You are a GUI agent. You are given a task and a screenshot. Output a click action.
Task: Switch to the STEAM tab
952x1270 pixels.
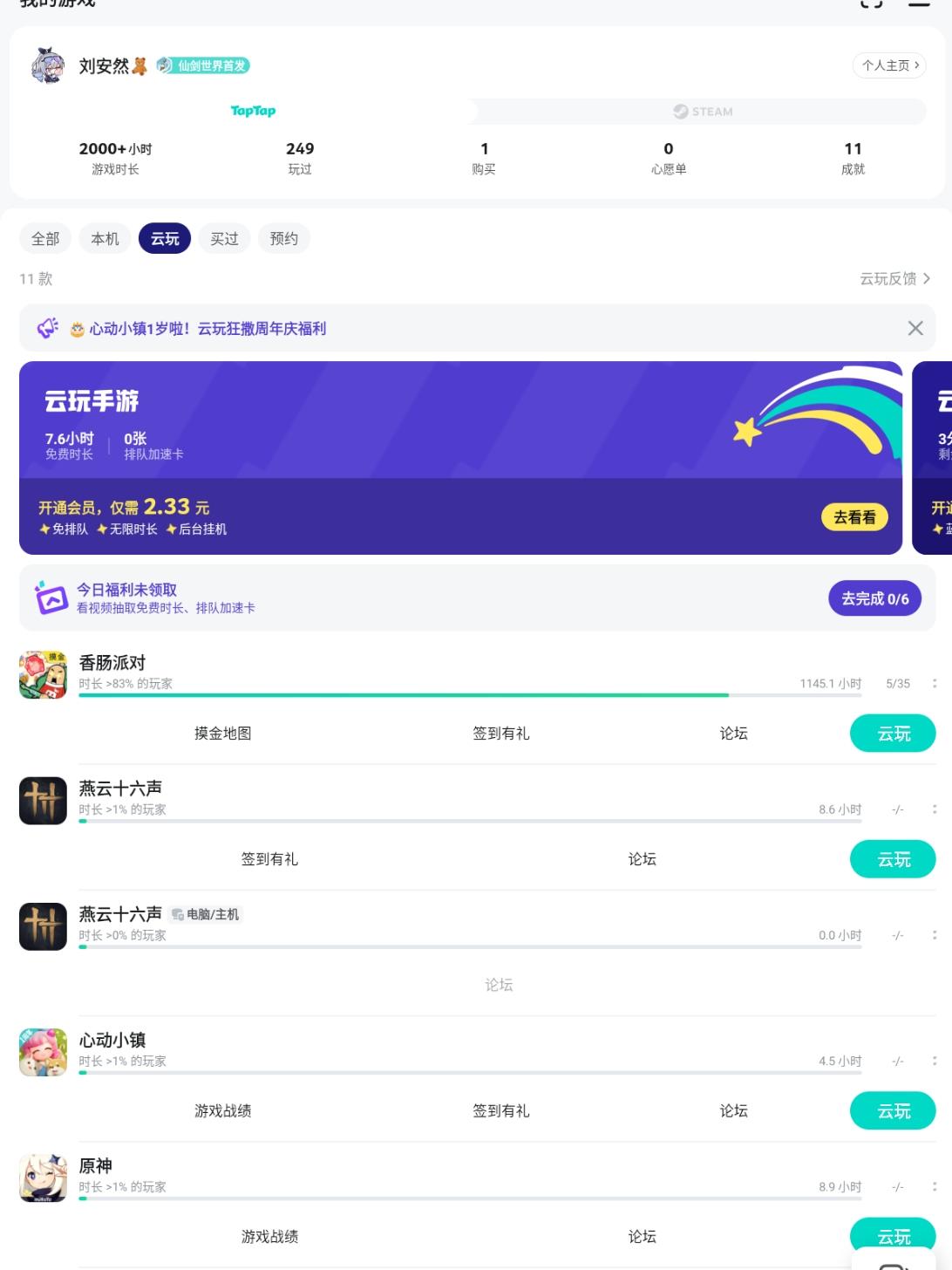tap(704, 112)
